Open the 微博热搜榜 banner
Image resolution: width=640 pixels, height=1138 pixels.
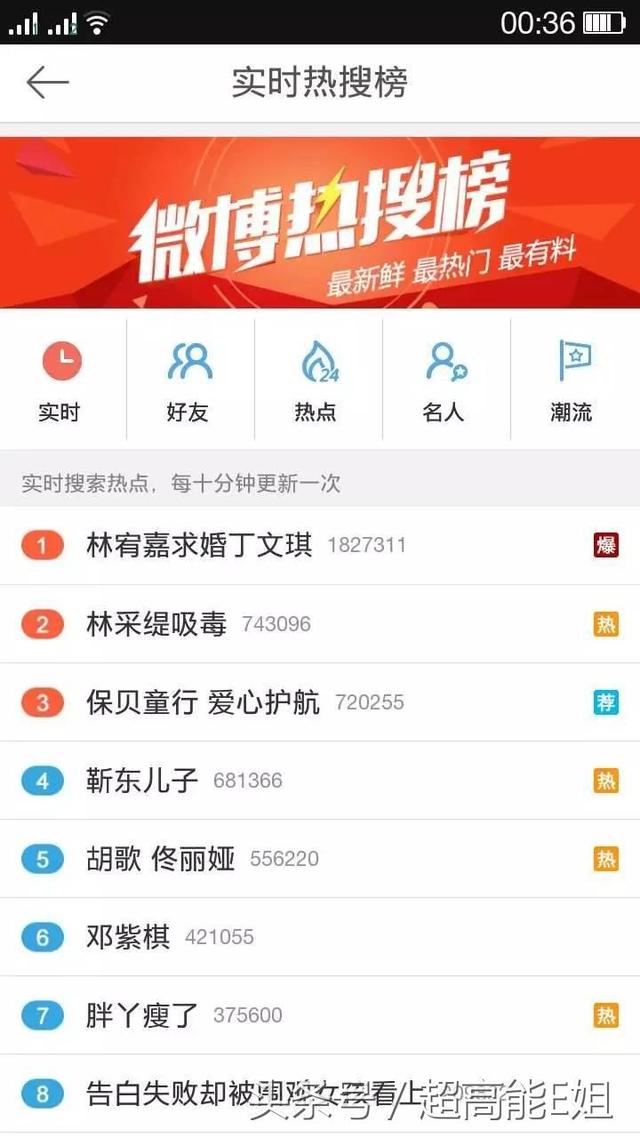pyautogui.click(x=320, y=222)
